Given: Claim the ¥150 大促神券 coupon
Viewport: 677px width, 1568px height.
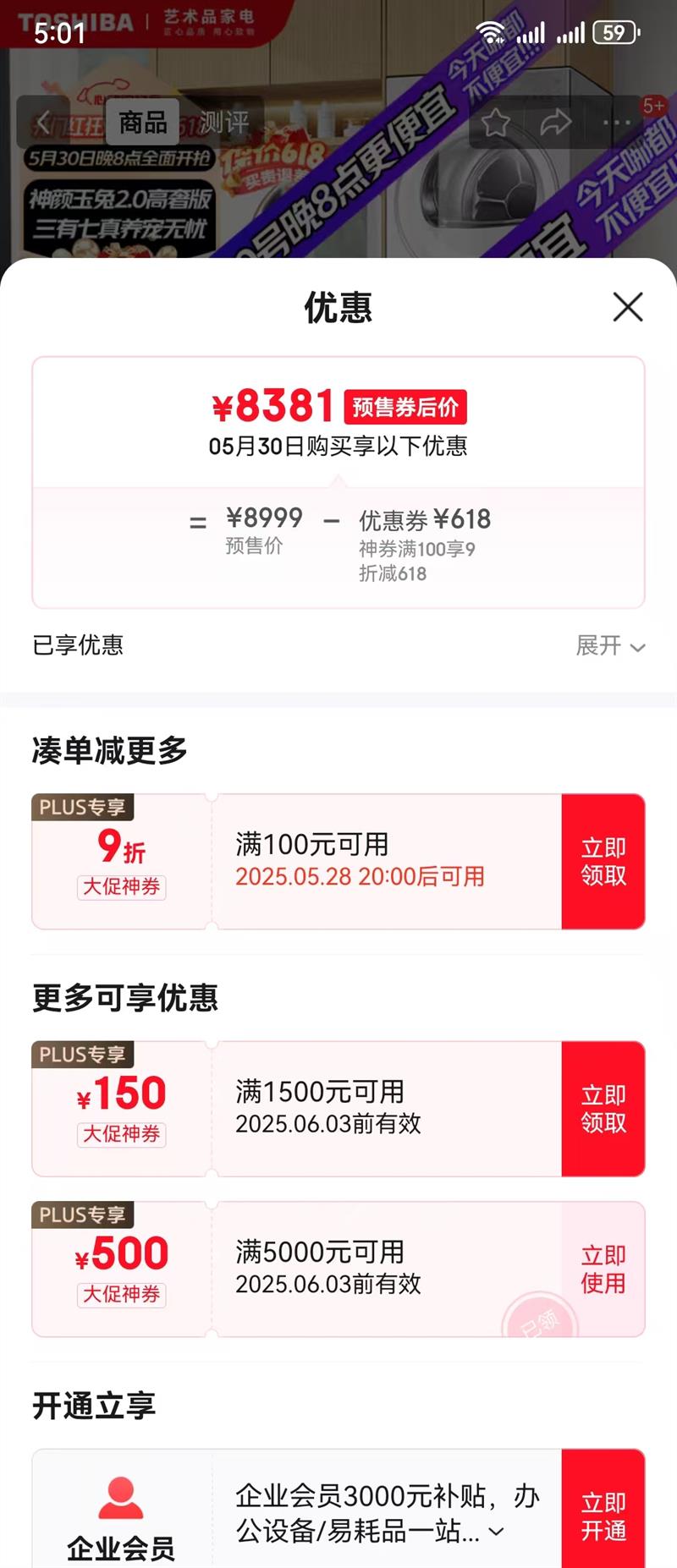Looking at the screenshot, I should point(603,1109).
